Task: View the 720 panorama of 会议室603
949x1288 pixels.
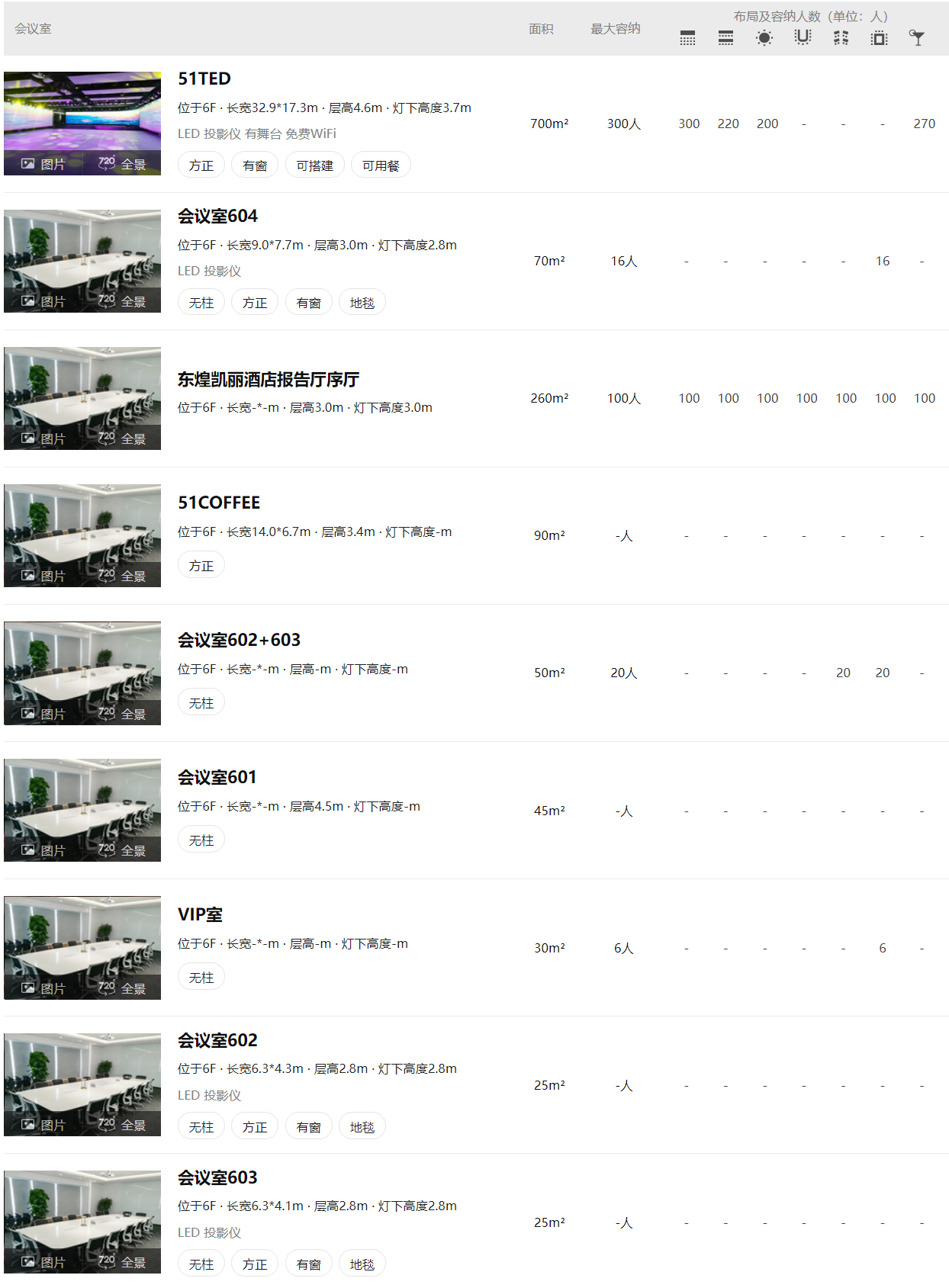Action: (x=122, y=1262)
